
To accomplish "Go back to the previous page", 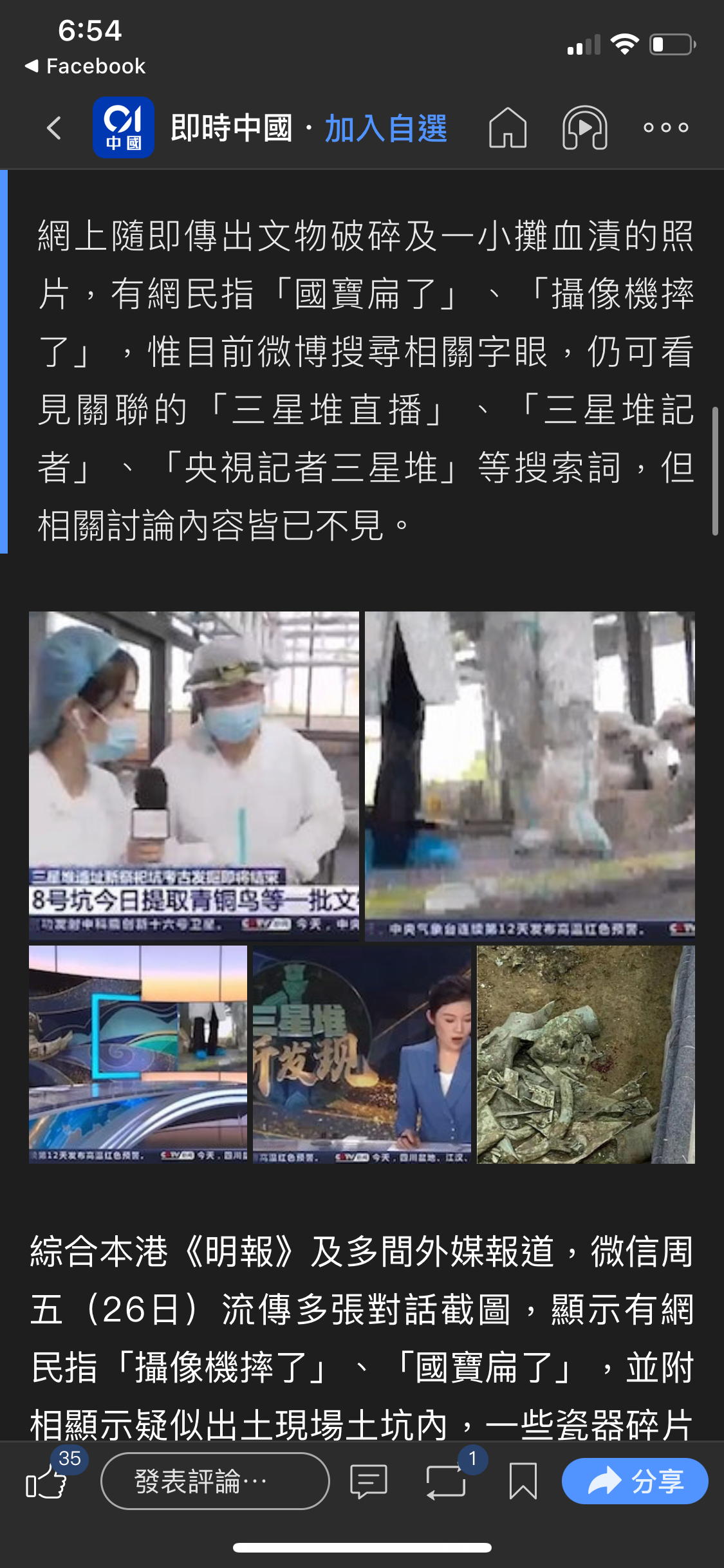I will (55, 127).
